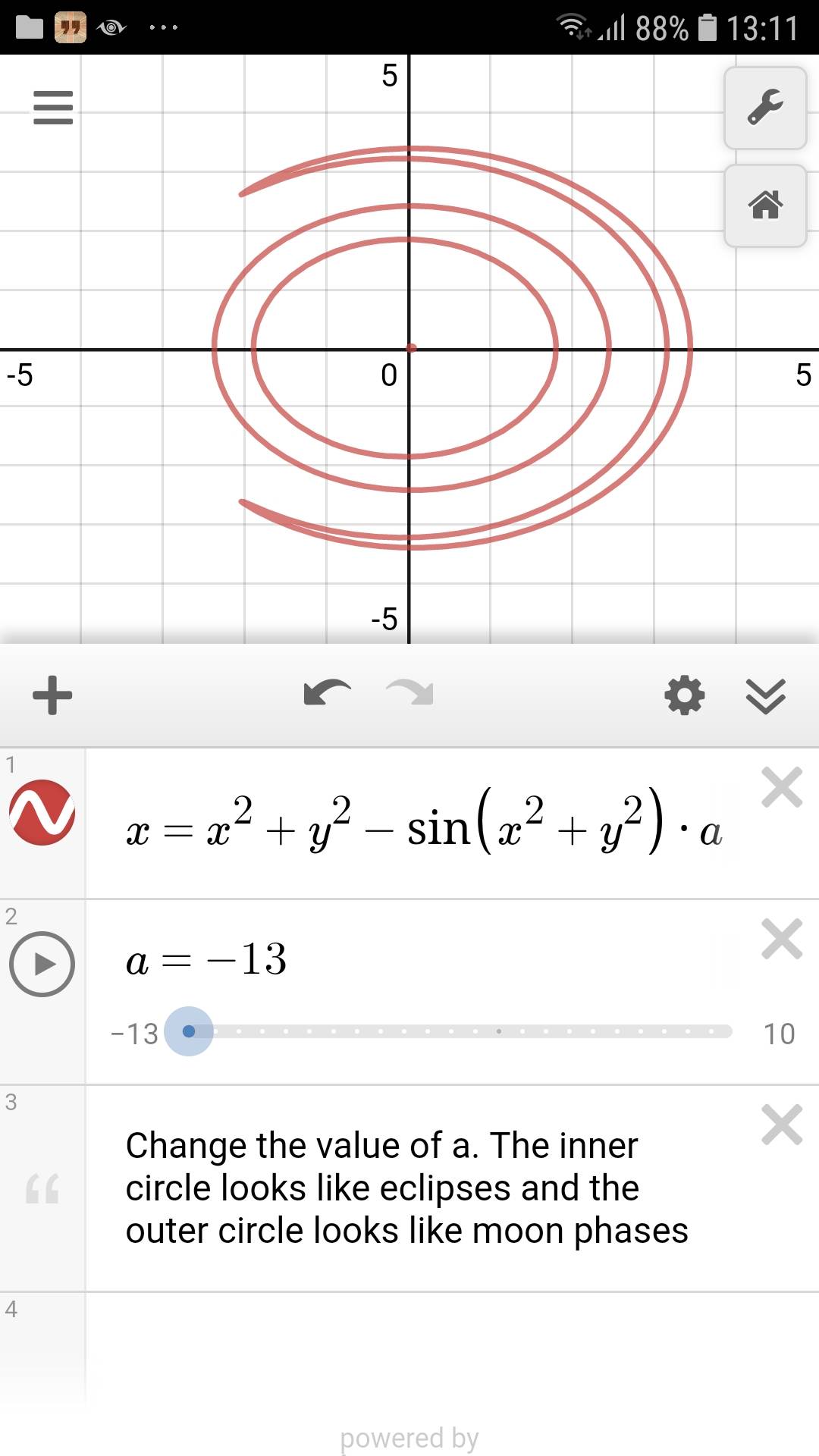This screenshot has height=1456, width=819.
Task: Open graph settings wrench
Action: click(764, 108)
